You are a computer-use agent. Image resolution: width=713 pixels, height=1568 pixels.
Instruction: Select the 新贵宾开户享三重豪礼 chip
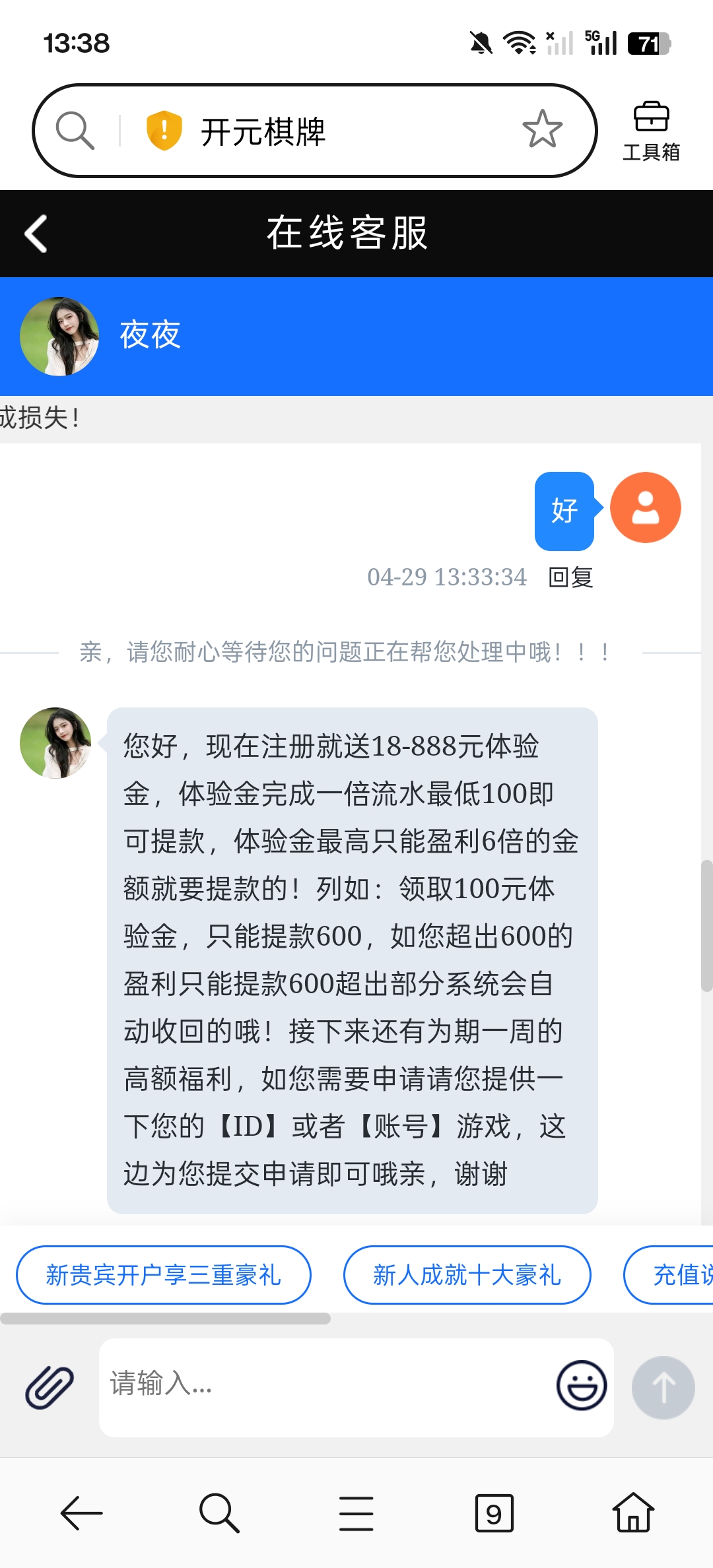coord(163,1275)
